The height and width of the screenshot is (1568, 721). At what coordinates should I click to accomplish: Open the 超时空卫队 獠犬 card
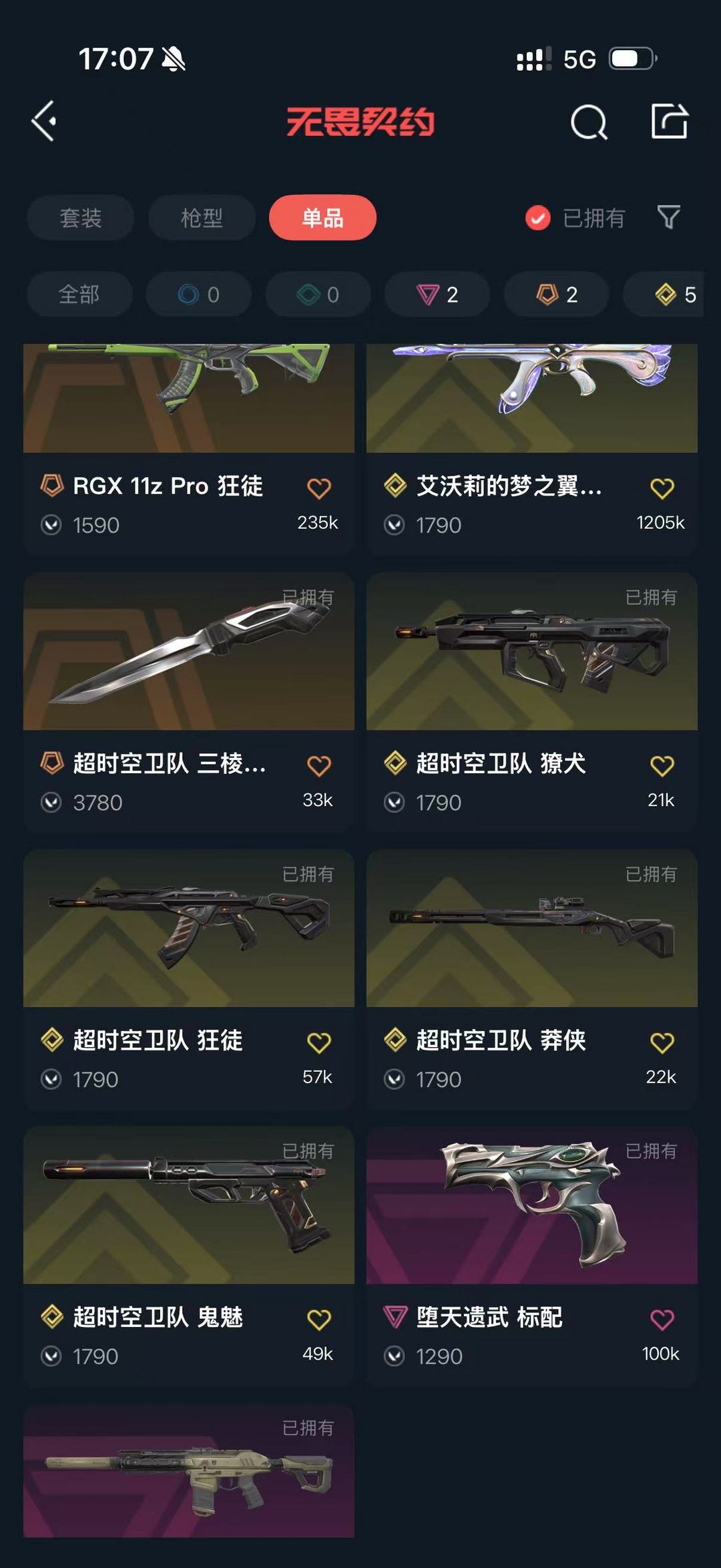tap(532, 702)
